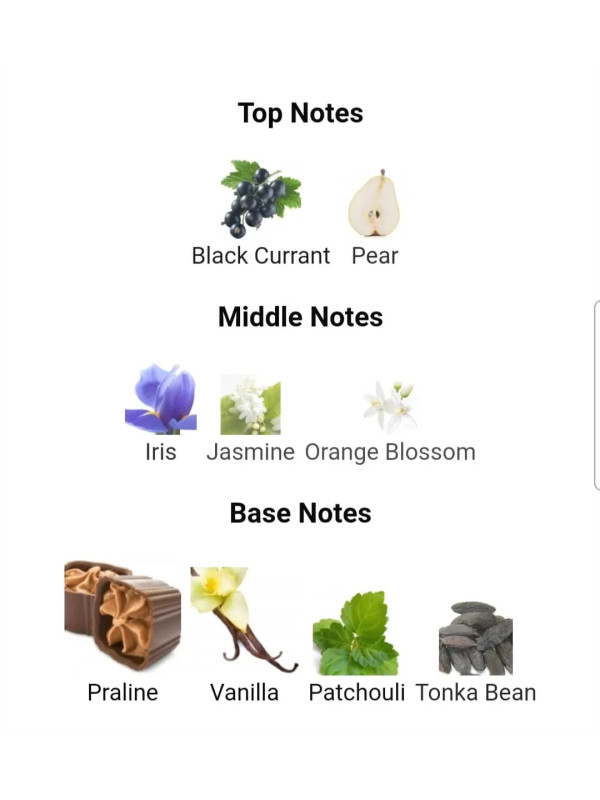This screenshot has width=600, height=800.
Task: Select the Pear top note
Action: (374, 203)
